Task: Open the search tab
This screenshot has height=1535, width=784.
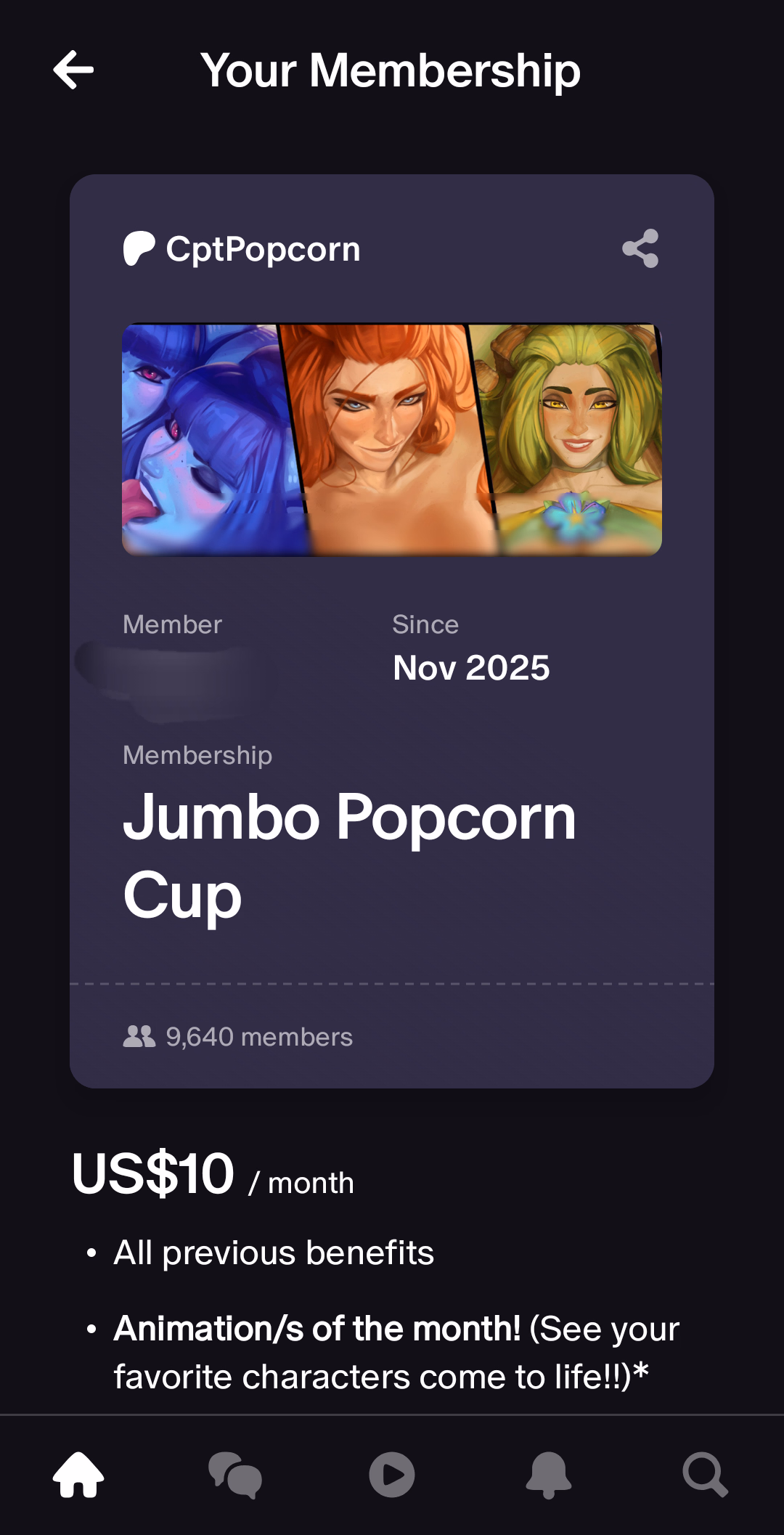Action: coord(705,1475)
